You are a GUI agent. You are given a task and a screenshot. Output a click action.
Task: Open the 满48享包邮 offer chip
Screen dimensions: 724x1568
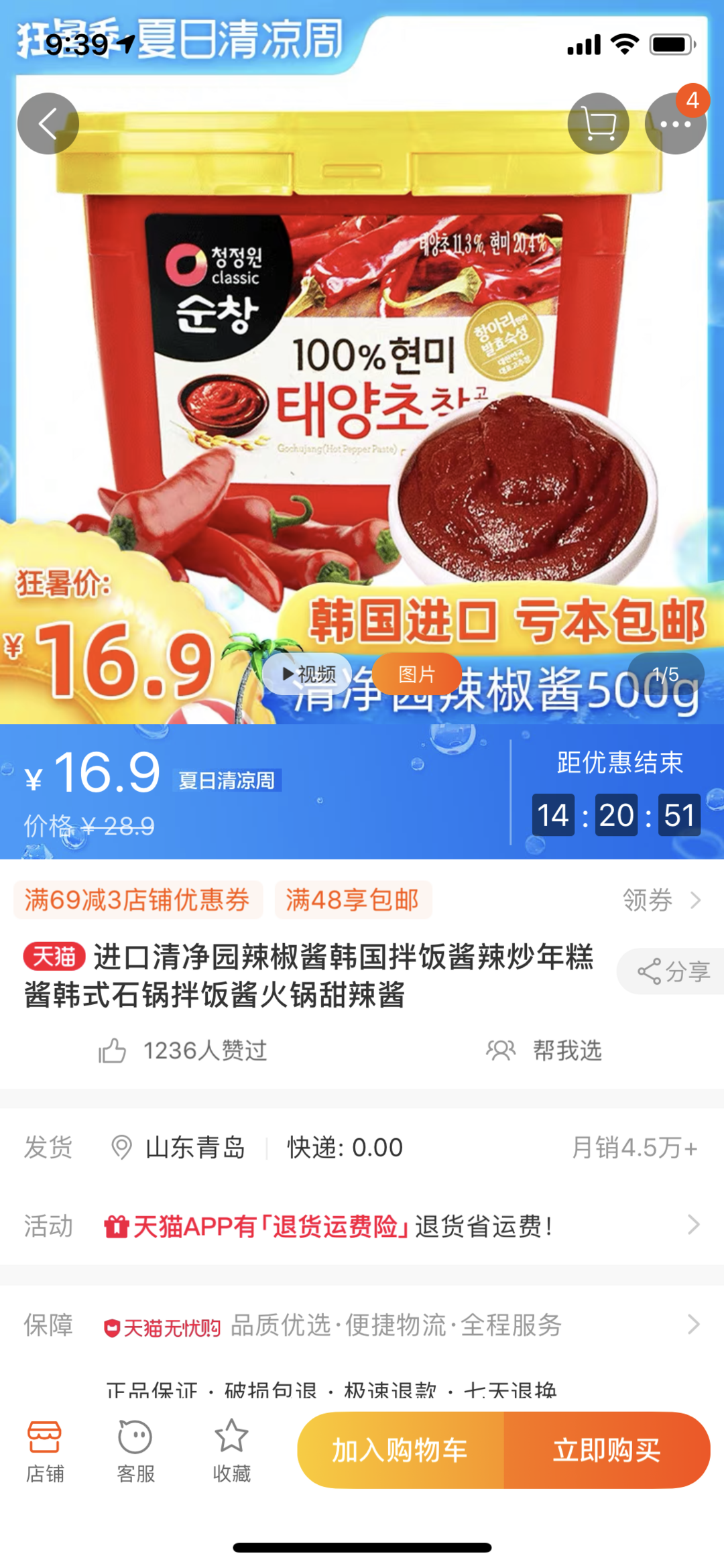point(353,900)
